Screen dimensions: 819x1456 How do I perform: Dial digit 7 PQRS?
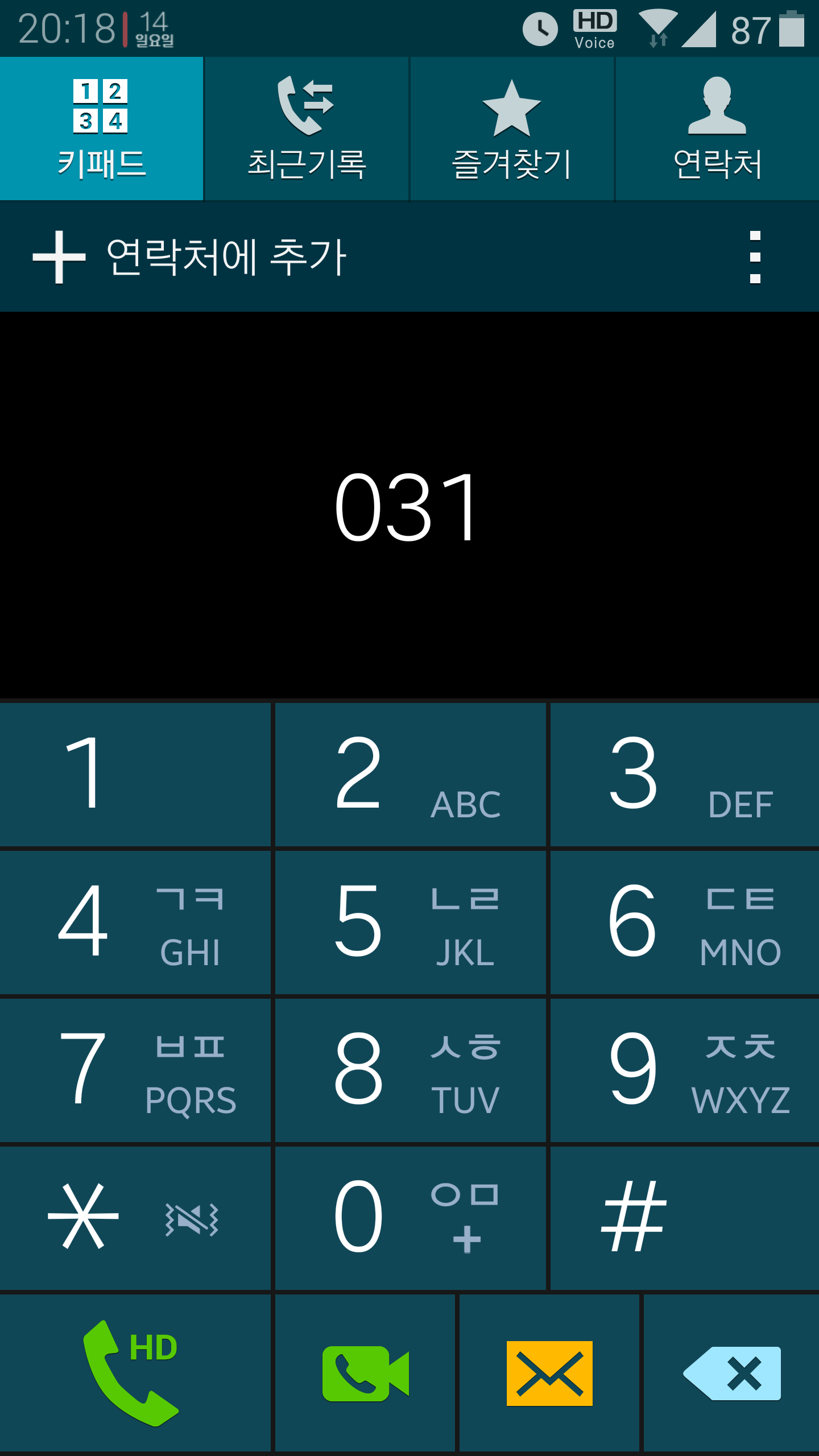pos(135,1069)
